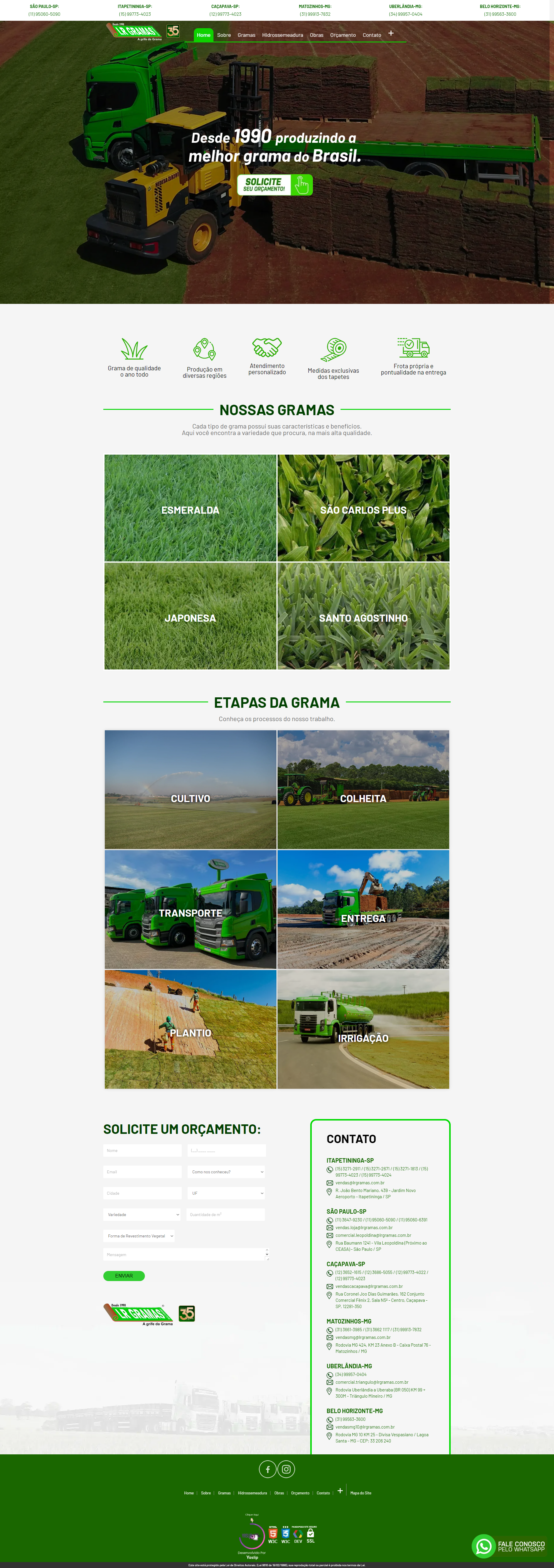Tap the Solicite seu orçamento banner button

pyautogui.click(x=275, y=185)
